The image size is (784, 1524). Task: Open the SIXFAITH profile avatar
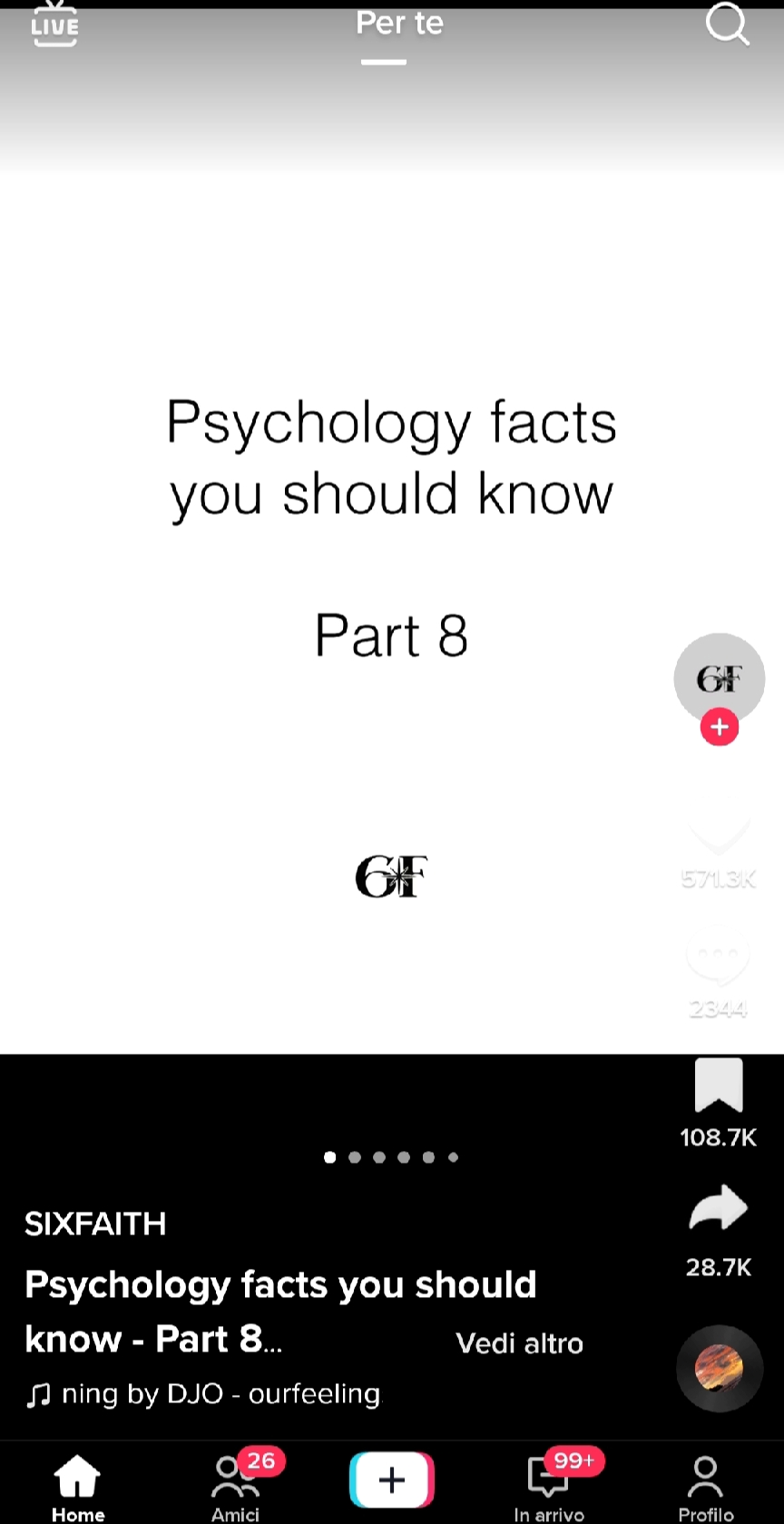(720, 679)
